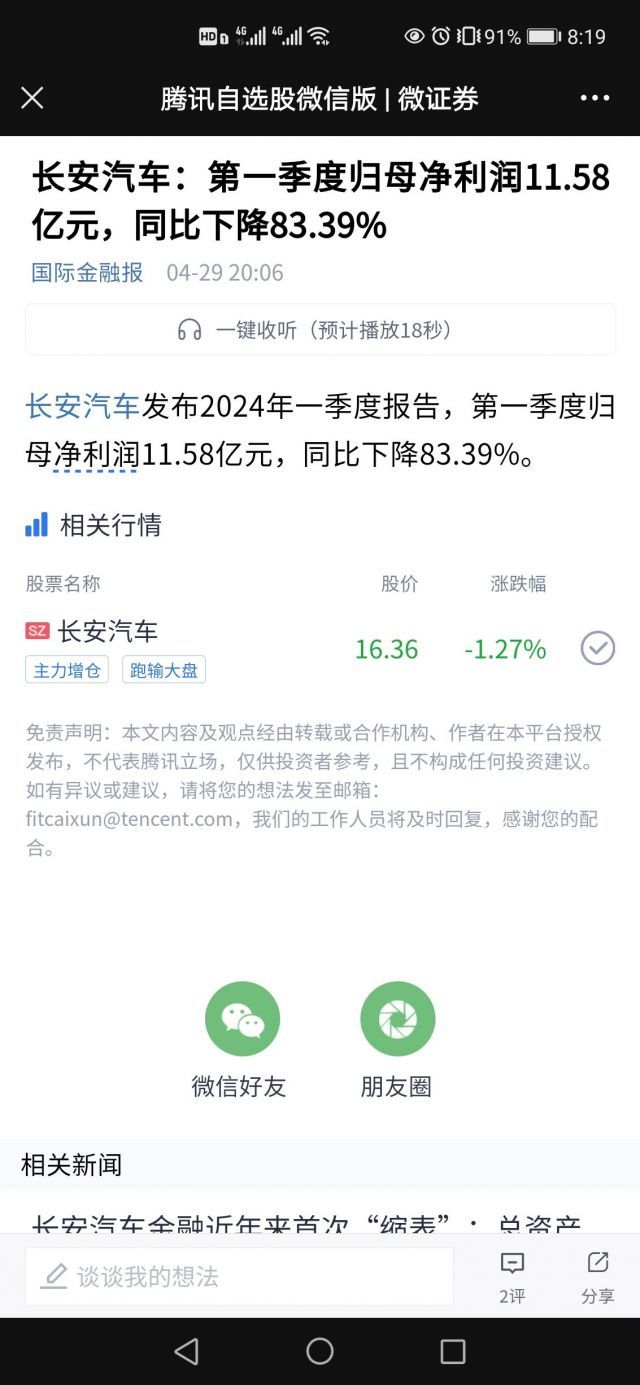Tap the 谈谈我的想法 comment field

point(239,1276)
